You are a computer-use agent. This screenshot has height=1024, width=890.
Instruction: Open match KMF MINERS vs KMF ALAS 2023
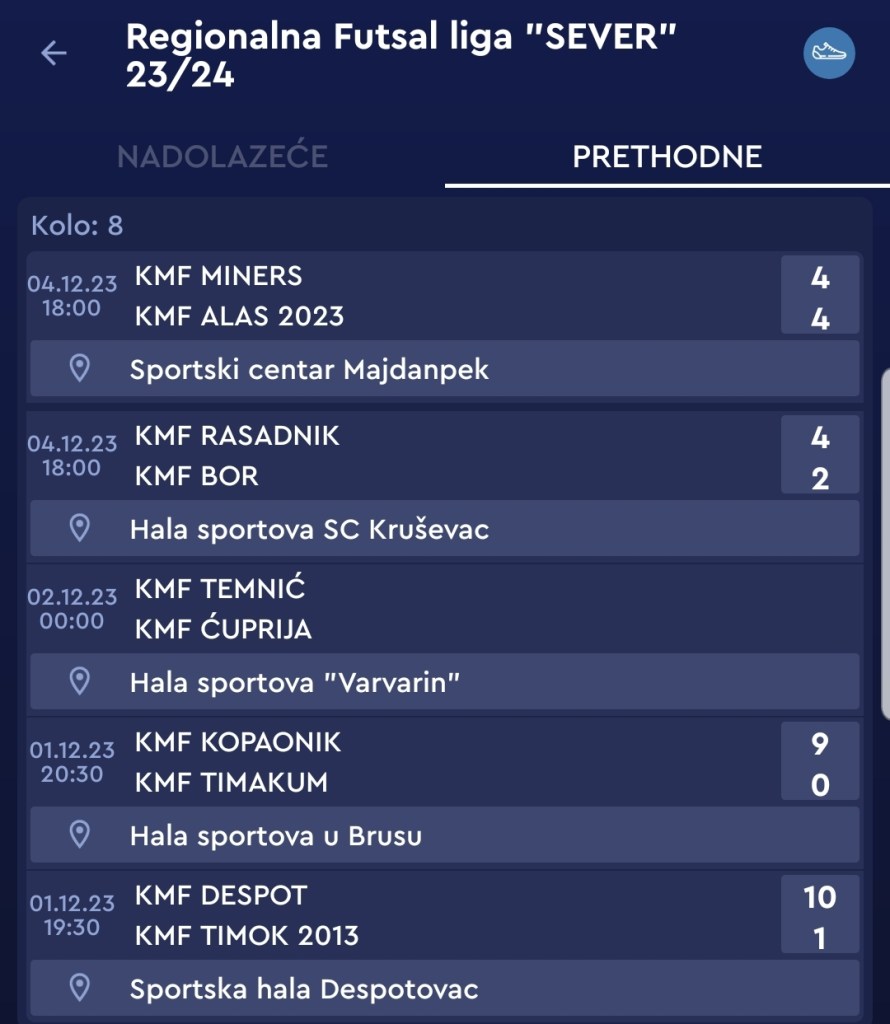click(400, 296)
